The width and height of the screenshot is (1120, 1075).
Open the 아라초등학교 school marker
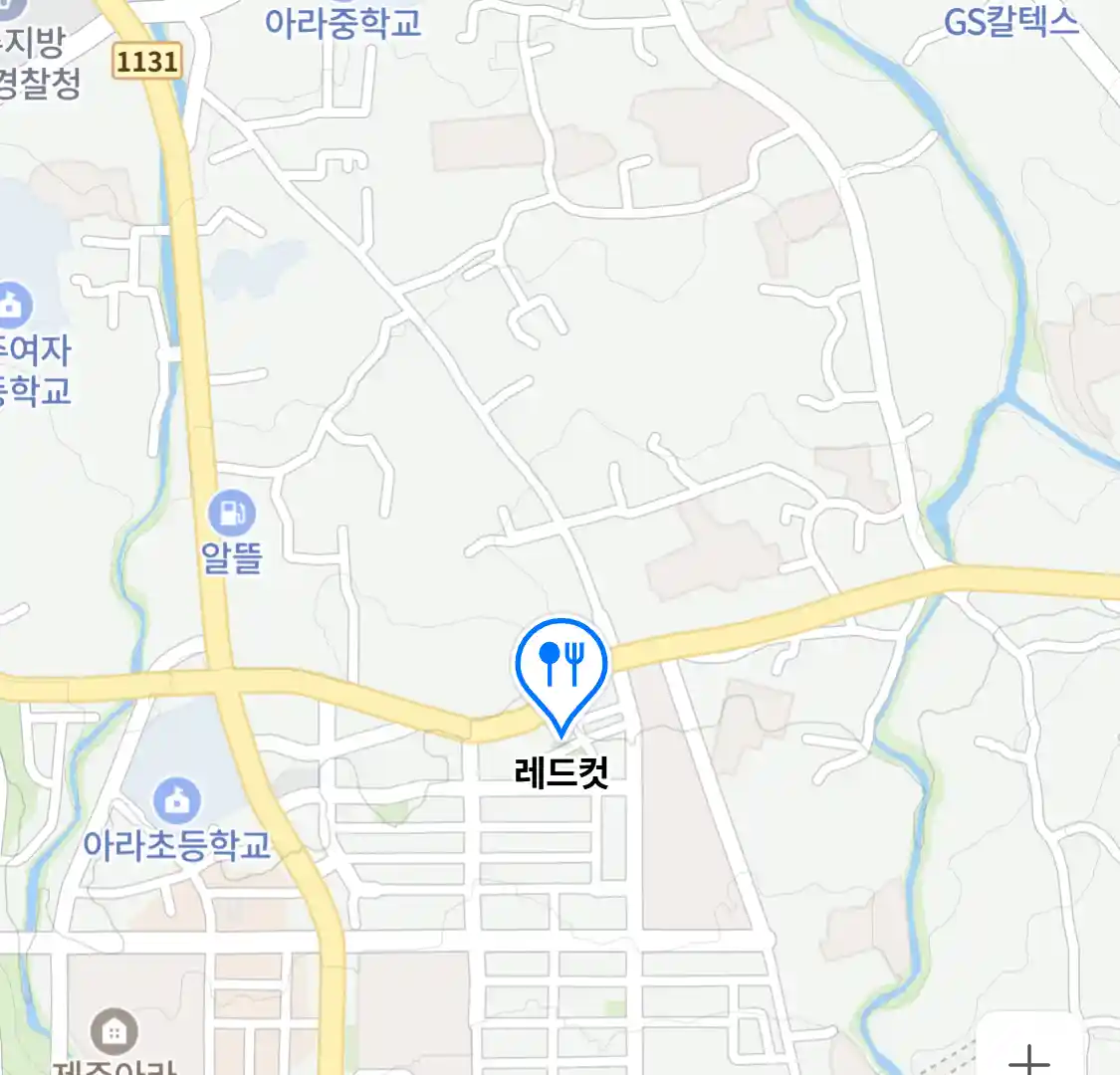177,801
